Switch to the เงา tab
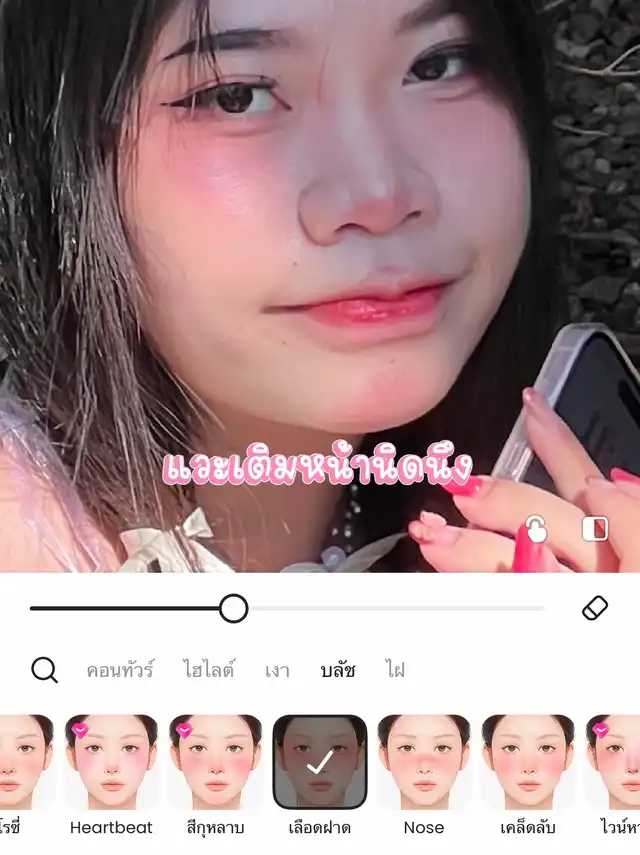 click(x=277, y=670)
